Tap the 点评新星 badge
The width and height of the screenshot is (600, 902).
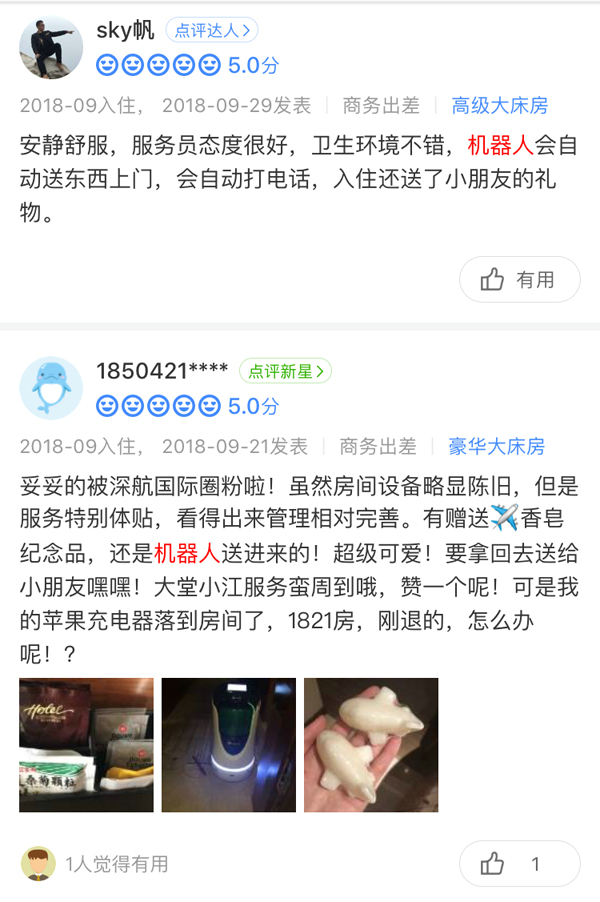coord(285,372)
